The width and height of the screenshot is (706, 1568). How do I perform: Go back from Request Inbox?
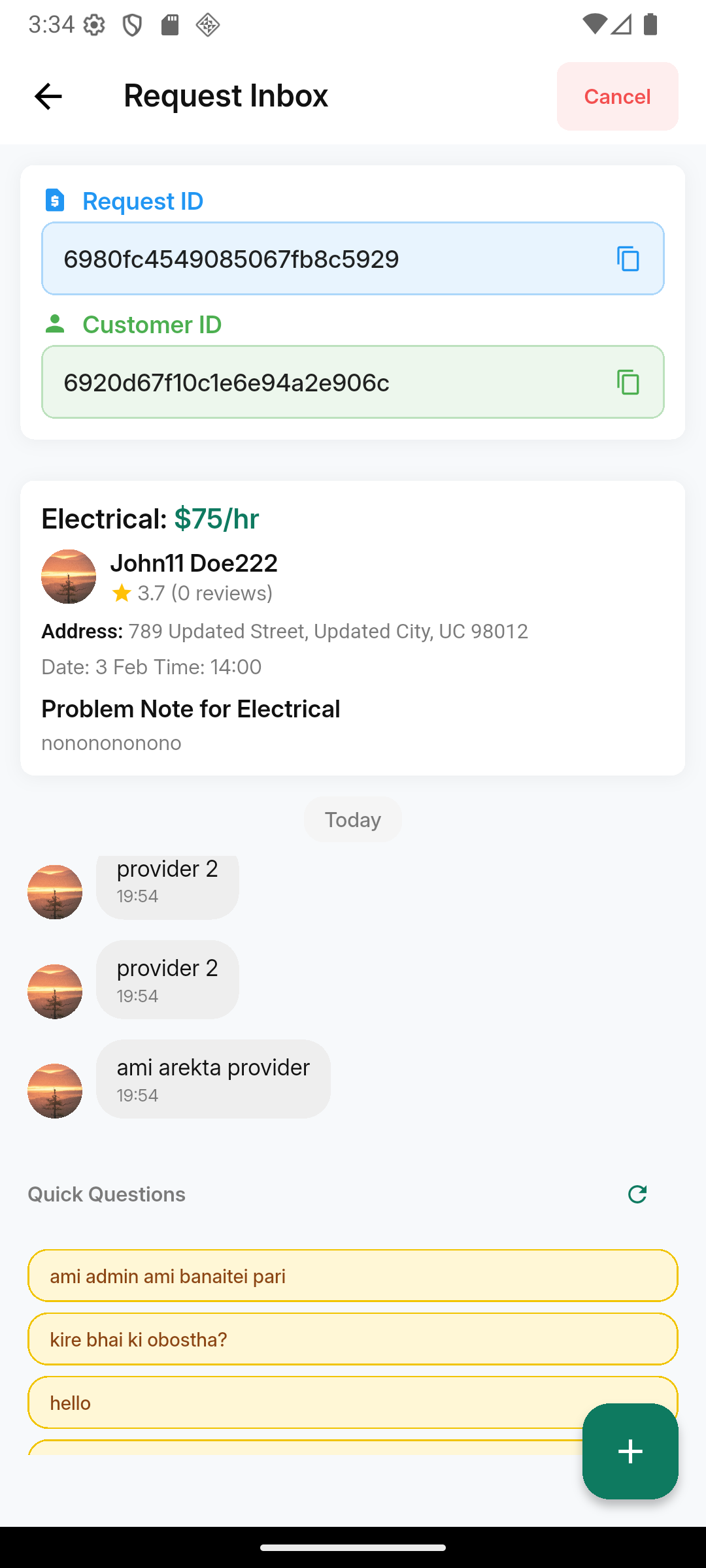pyautogui.click(x=48, y=97)
